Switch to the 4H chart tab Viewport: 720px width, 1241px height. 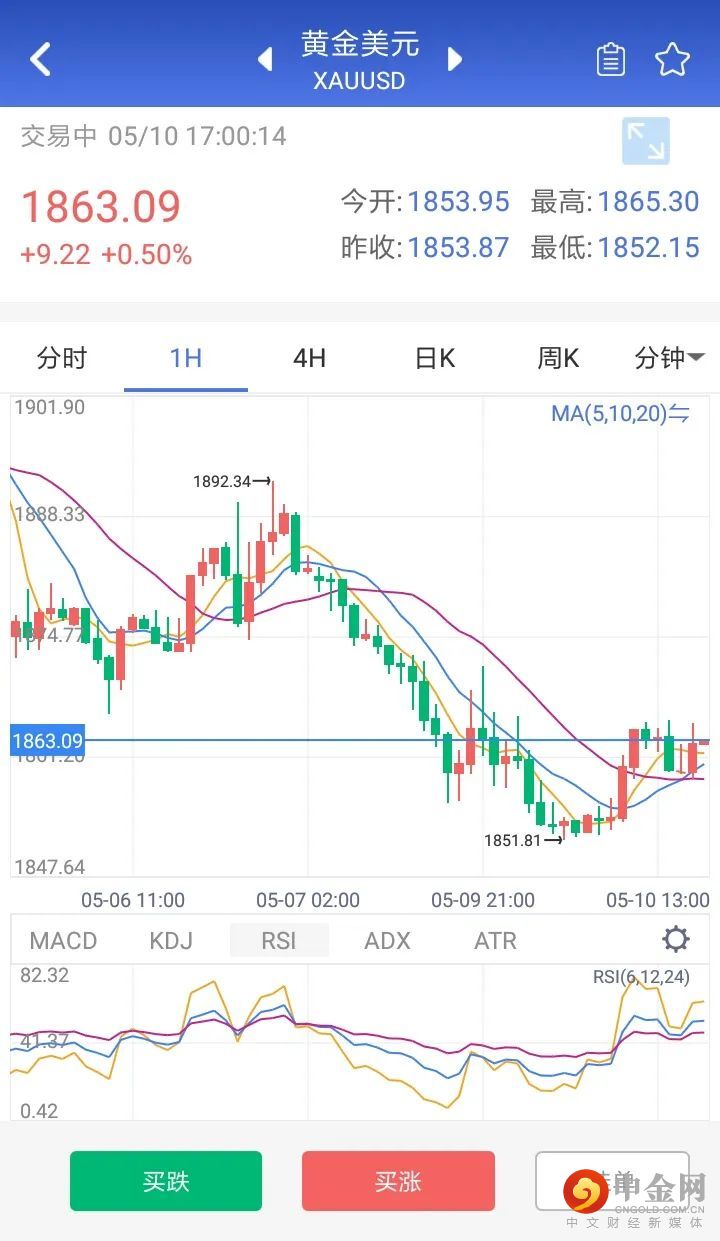click(x=309, y=358)
